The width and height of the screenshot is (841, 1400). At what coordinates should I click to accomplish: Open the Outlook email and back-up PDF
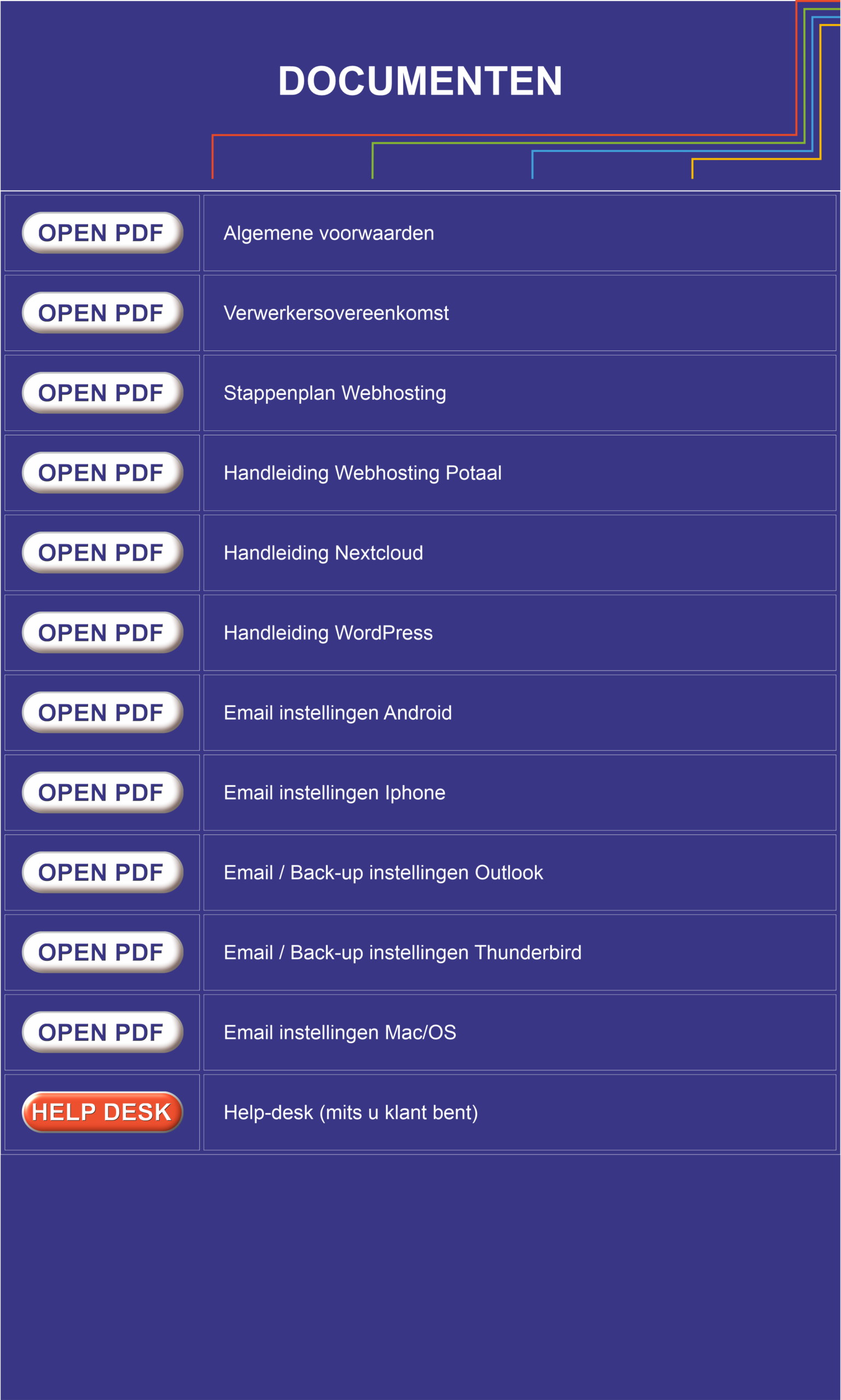[102, 872]
